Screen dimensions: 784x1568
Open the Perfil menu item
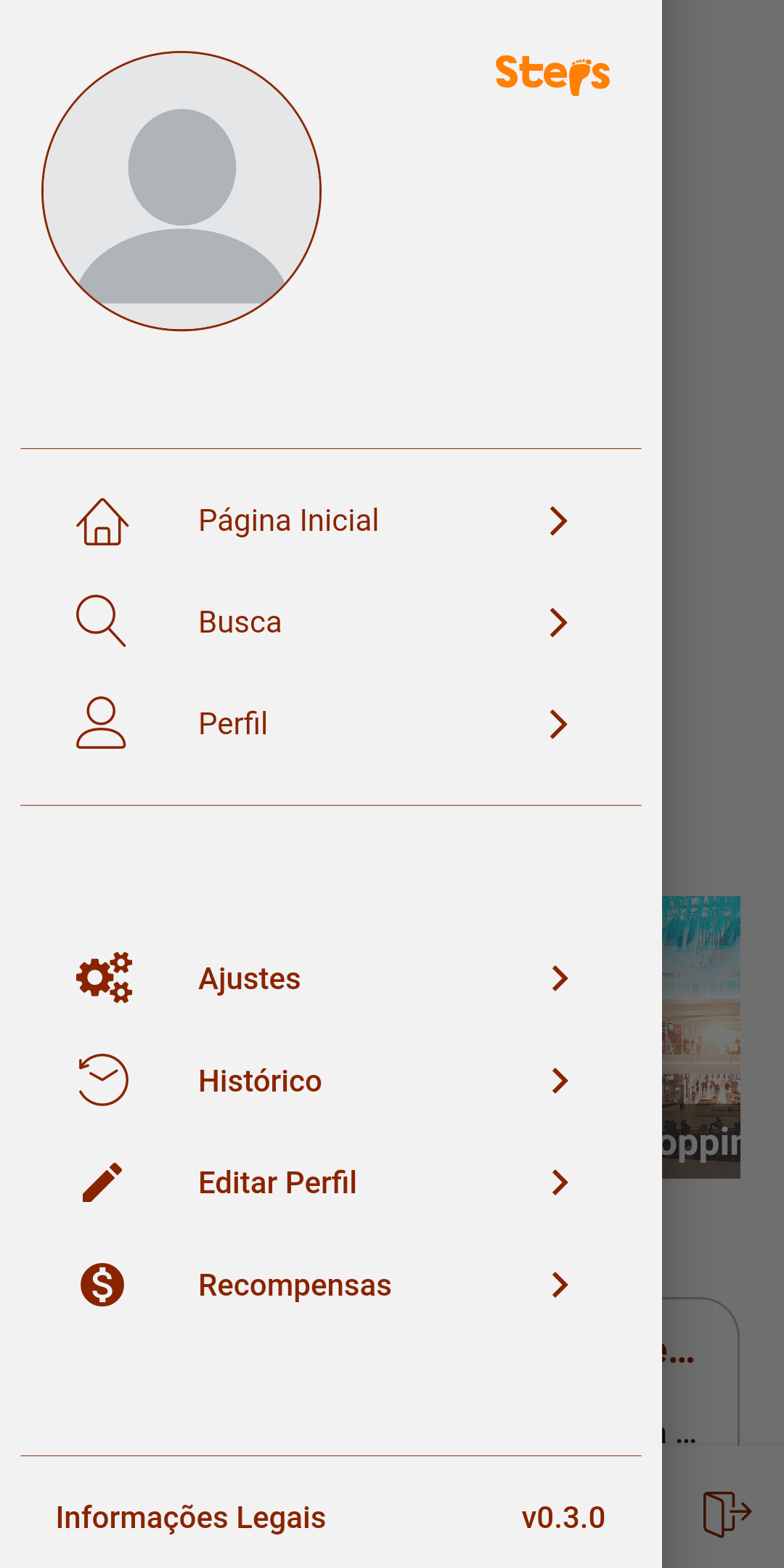point(233,724)
